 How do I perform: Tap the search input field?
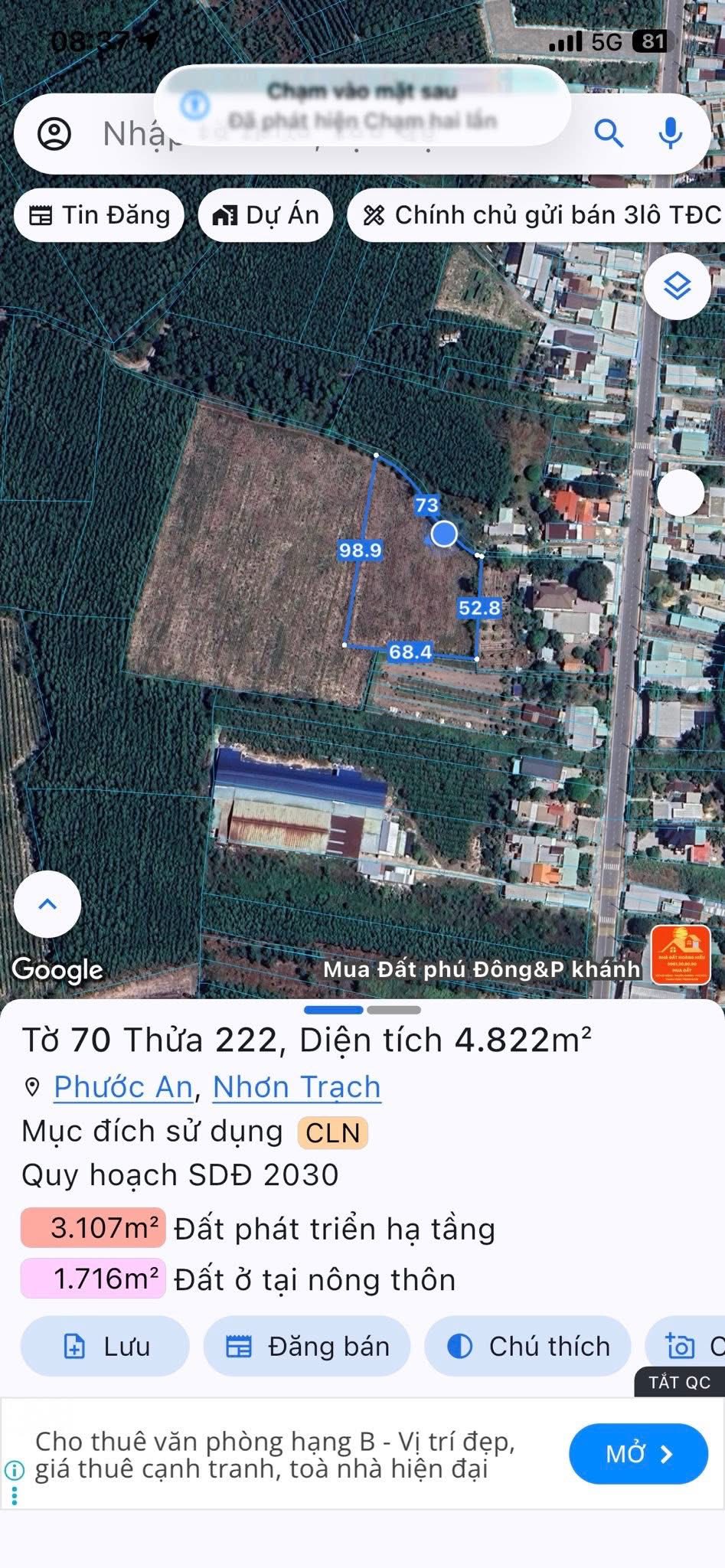tap(306, 135)
